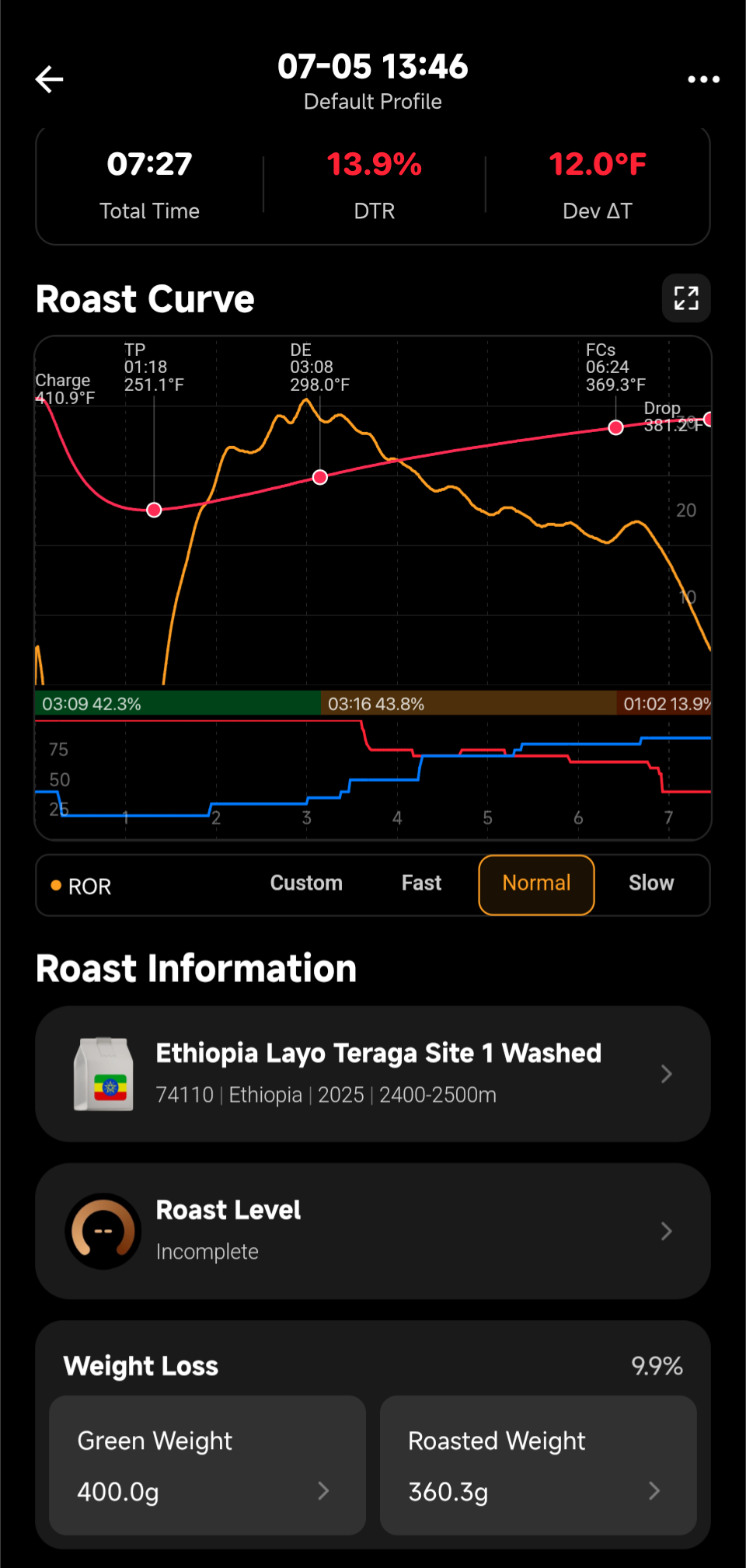The image size is (746, 1568).
Task: Tap the TP marker at 01:18
Action: point(153,509)
